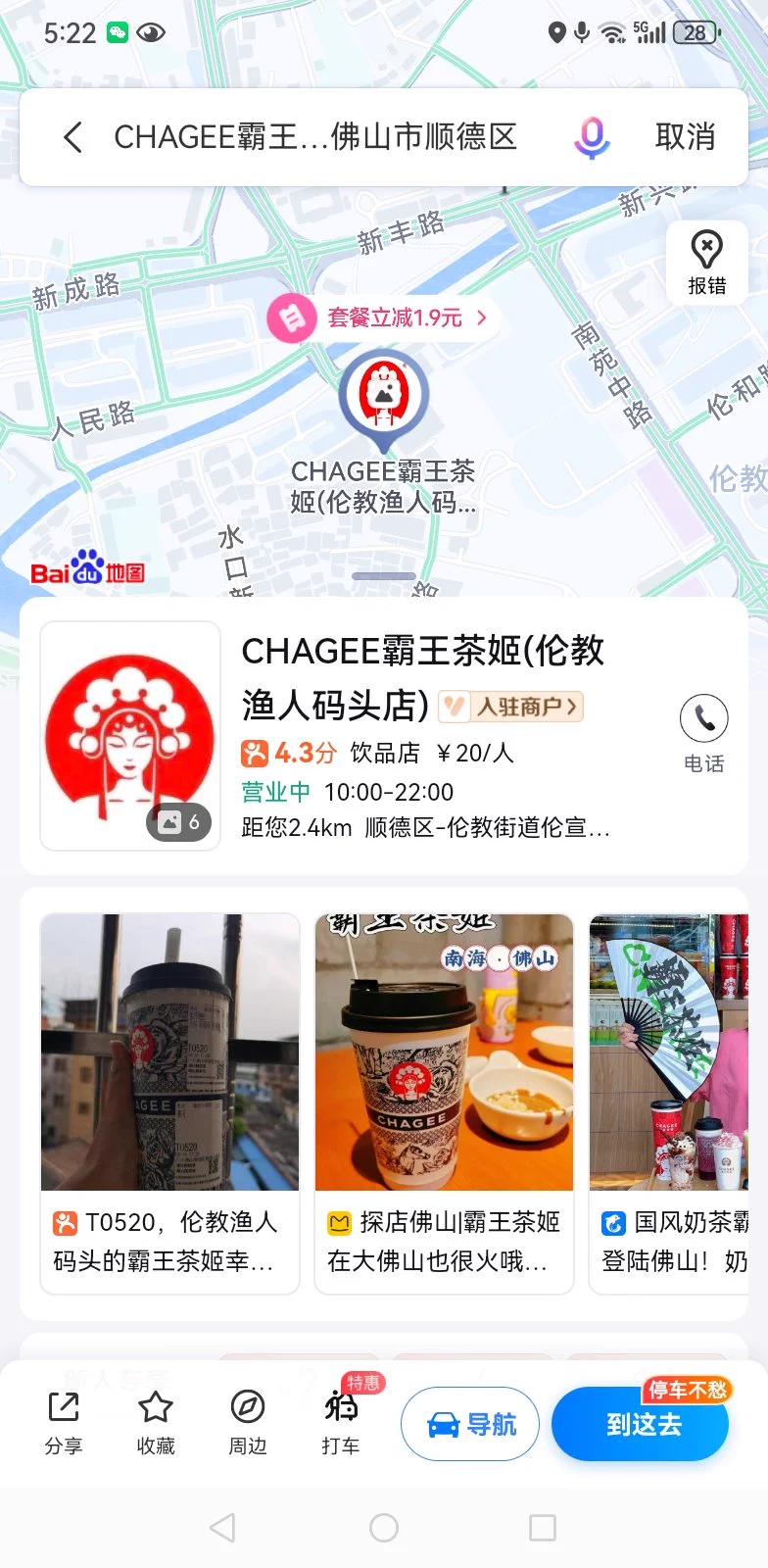
Task: Go back using the search bar arrow
Action: pyautogui.click(x=72, y=137)
